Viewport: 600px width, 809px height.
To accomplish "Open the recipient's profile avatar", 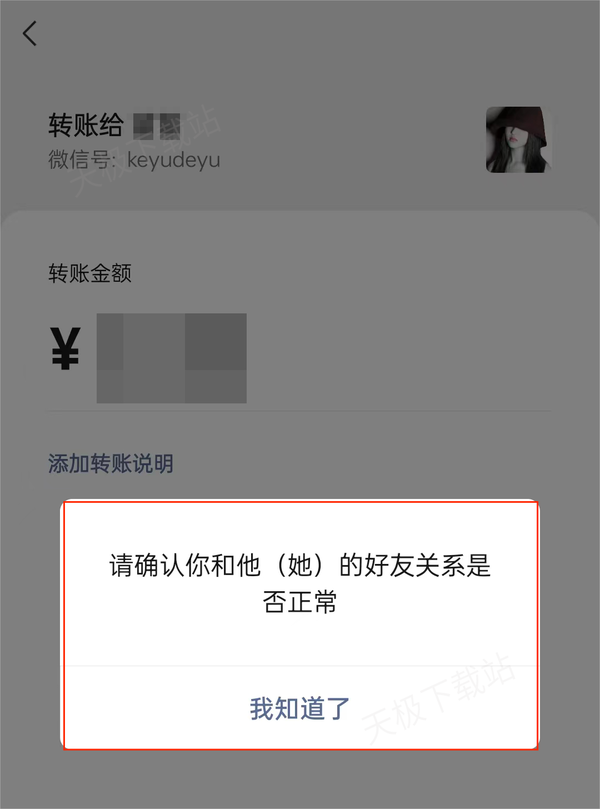I will click(519, 139).
